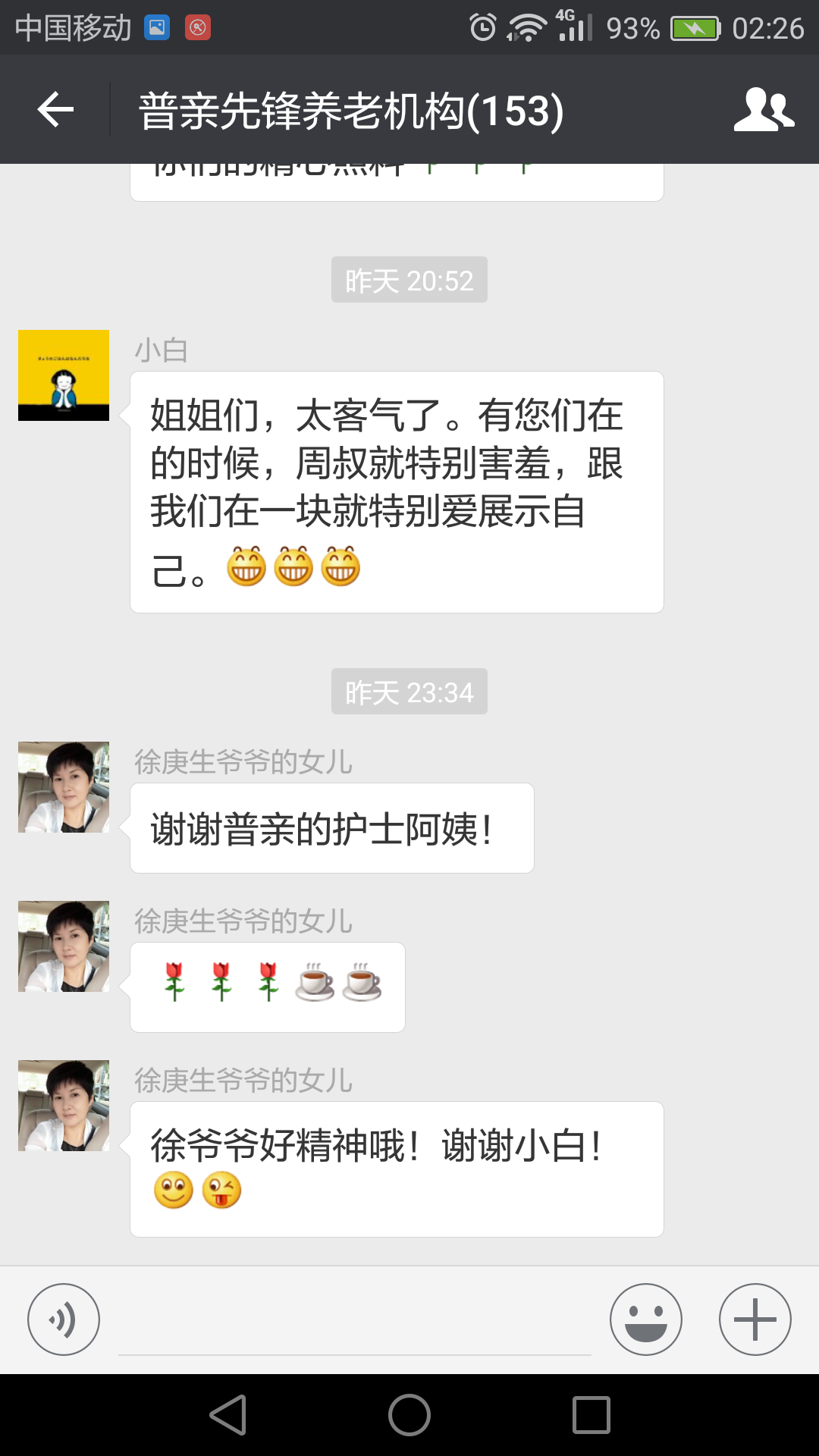Open the emoji sticker panel
The height and width of the screenshot is (1456, 819).
pos(646,1319)
